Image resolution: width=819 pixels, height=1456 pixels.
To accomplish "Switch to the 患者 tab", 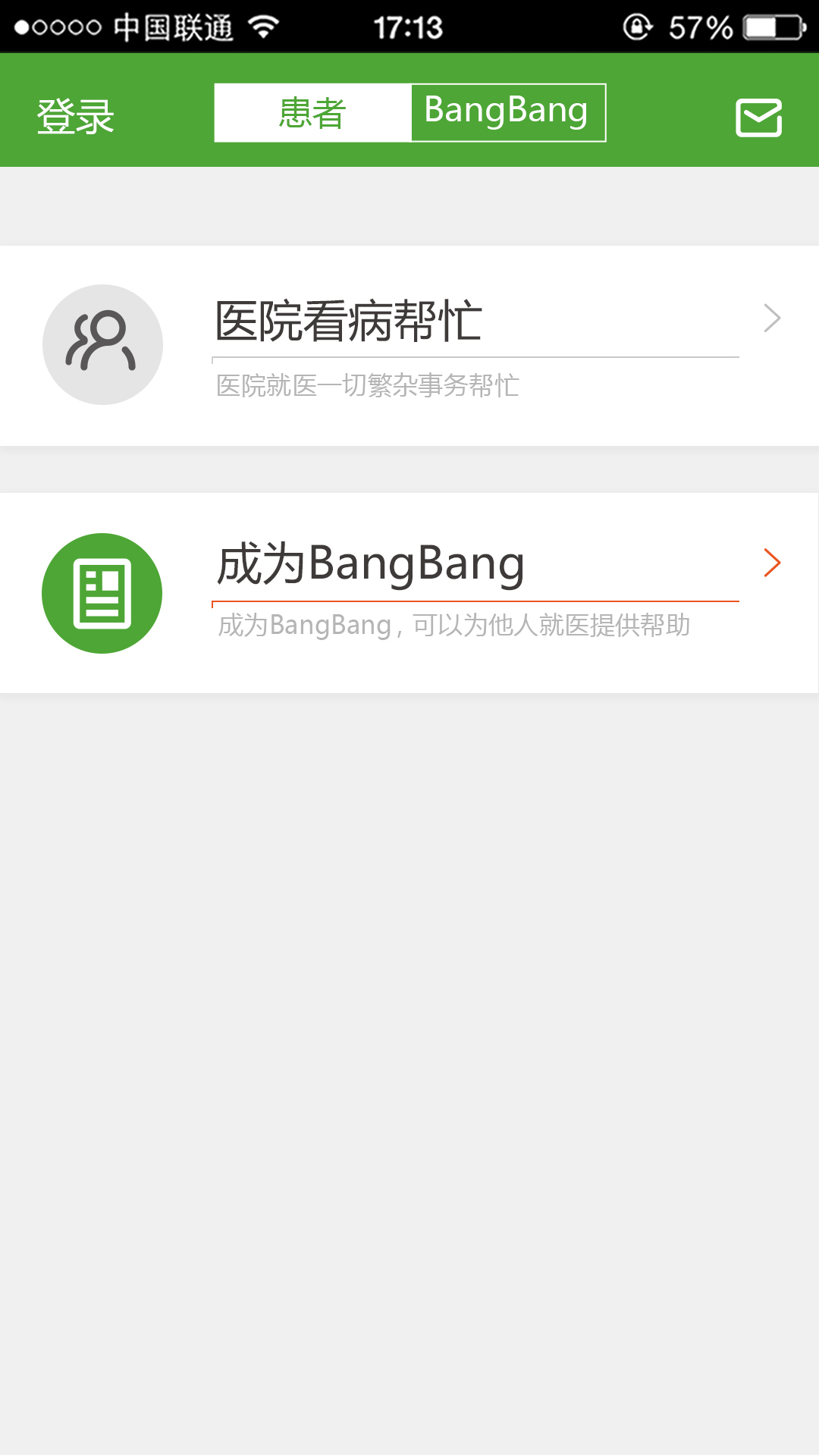I will (x=312, y=113).
